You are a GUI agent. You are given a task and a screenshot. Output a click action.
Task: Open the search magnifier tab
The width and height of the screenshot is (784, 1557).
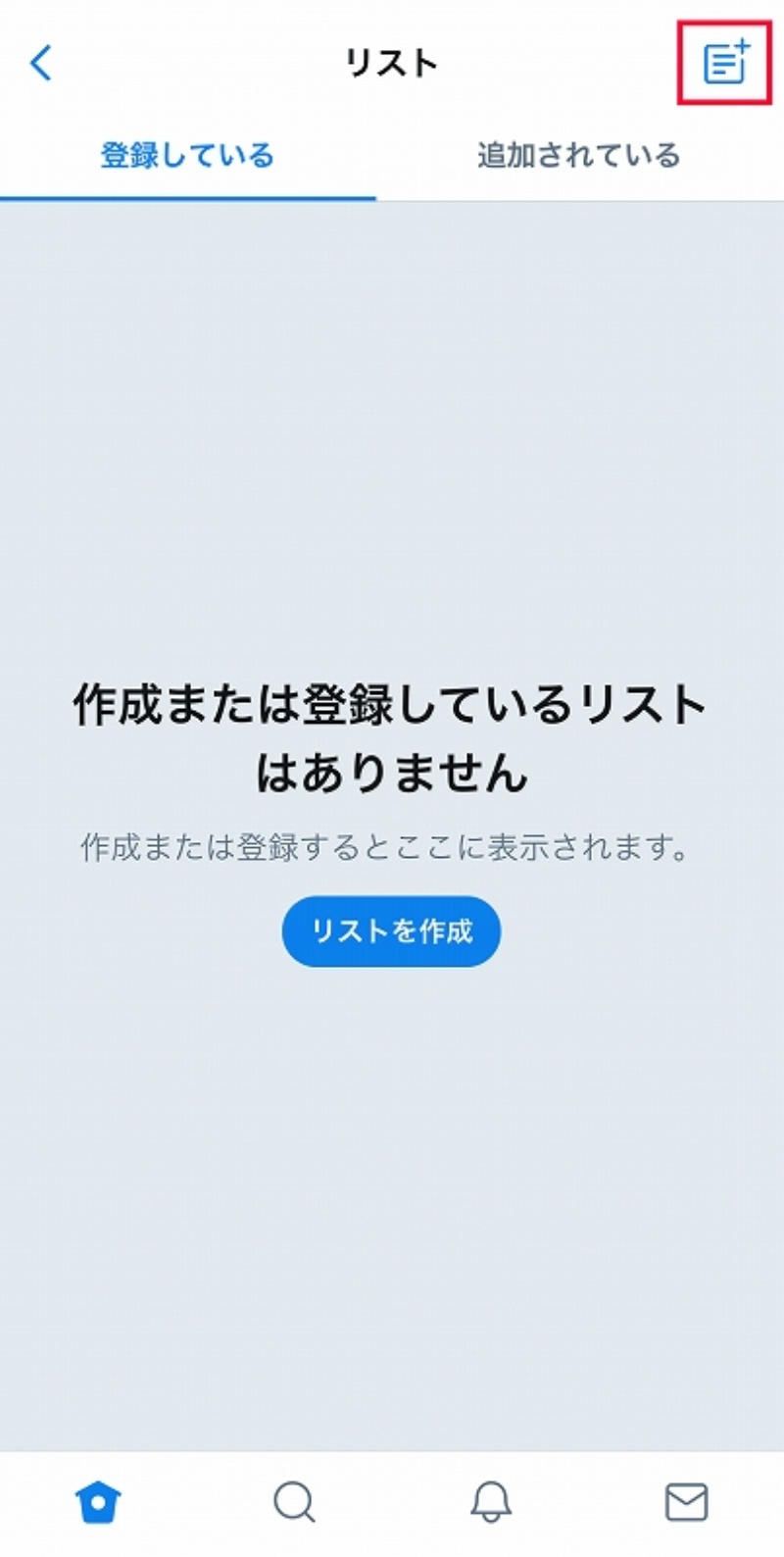pyautogui.click(x=294, y=1501)
